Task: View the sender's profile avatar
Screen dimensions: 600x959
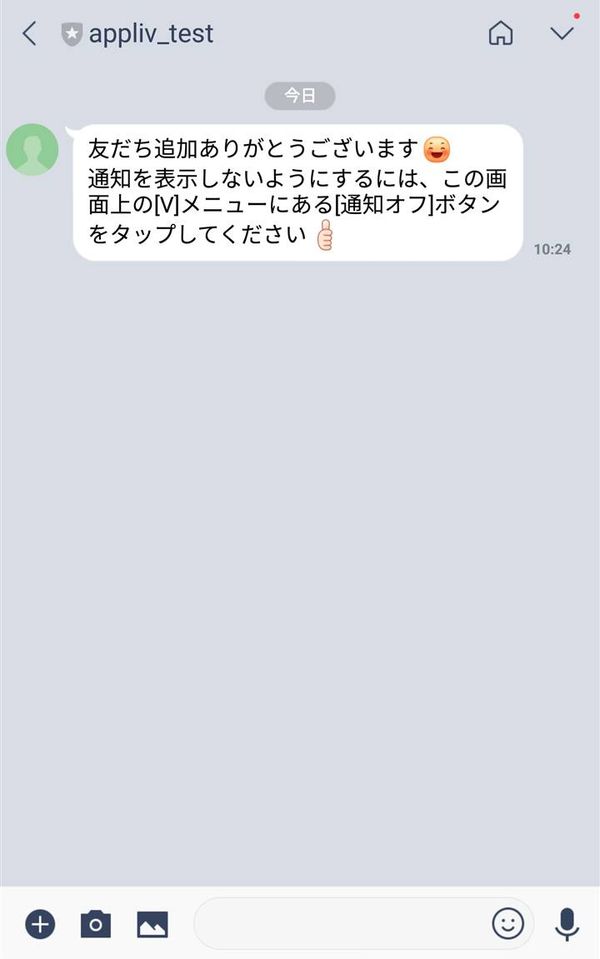Action: click(x=32, y=150)
